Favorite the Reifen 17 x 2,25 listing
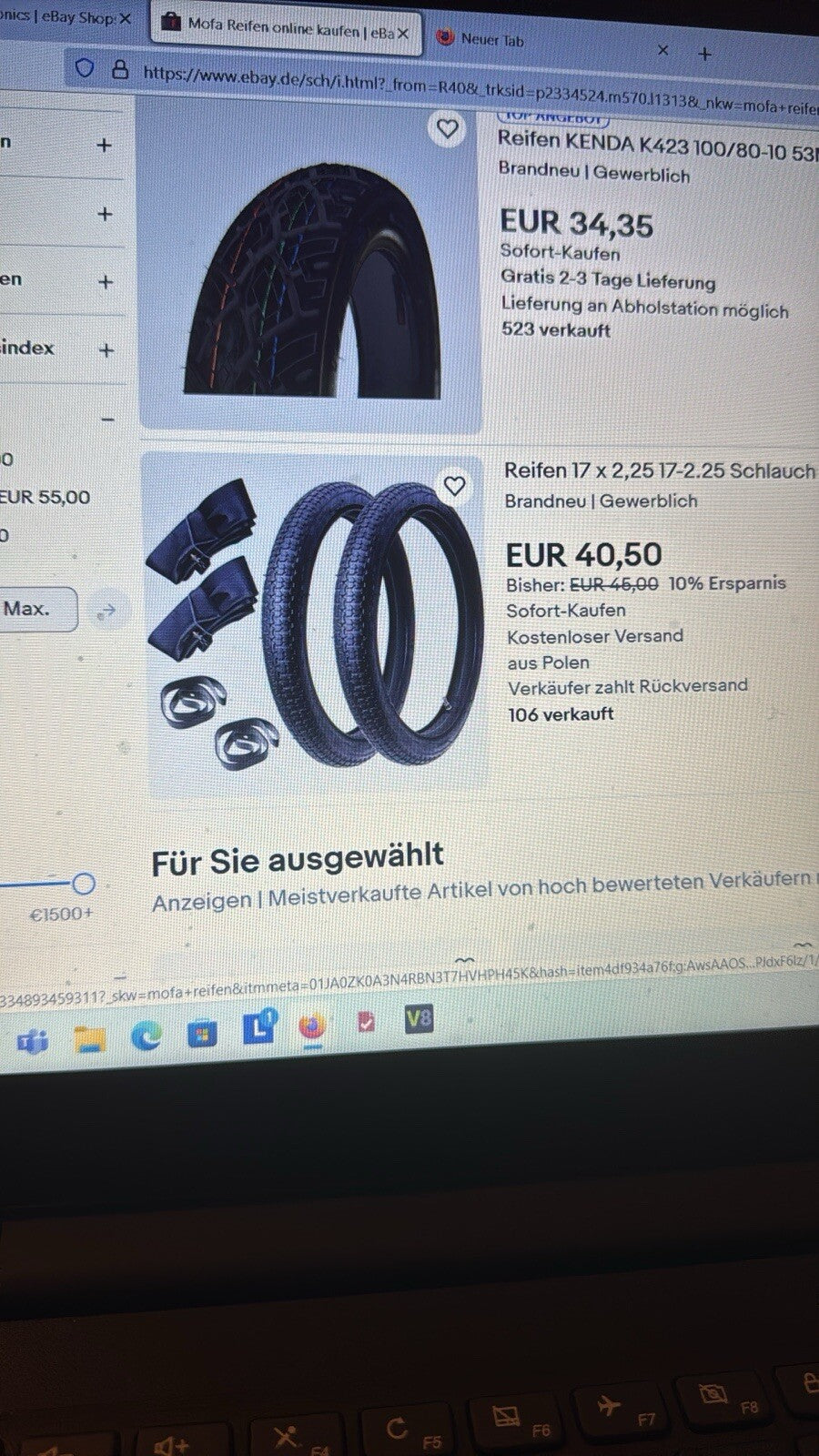 (454, 486)
